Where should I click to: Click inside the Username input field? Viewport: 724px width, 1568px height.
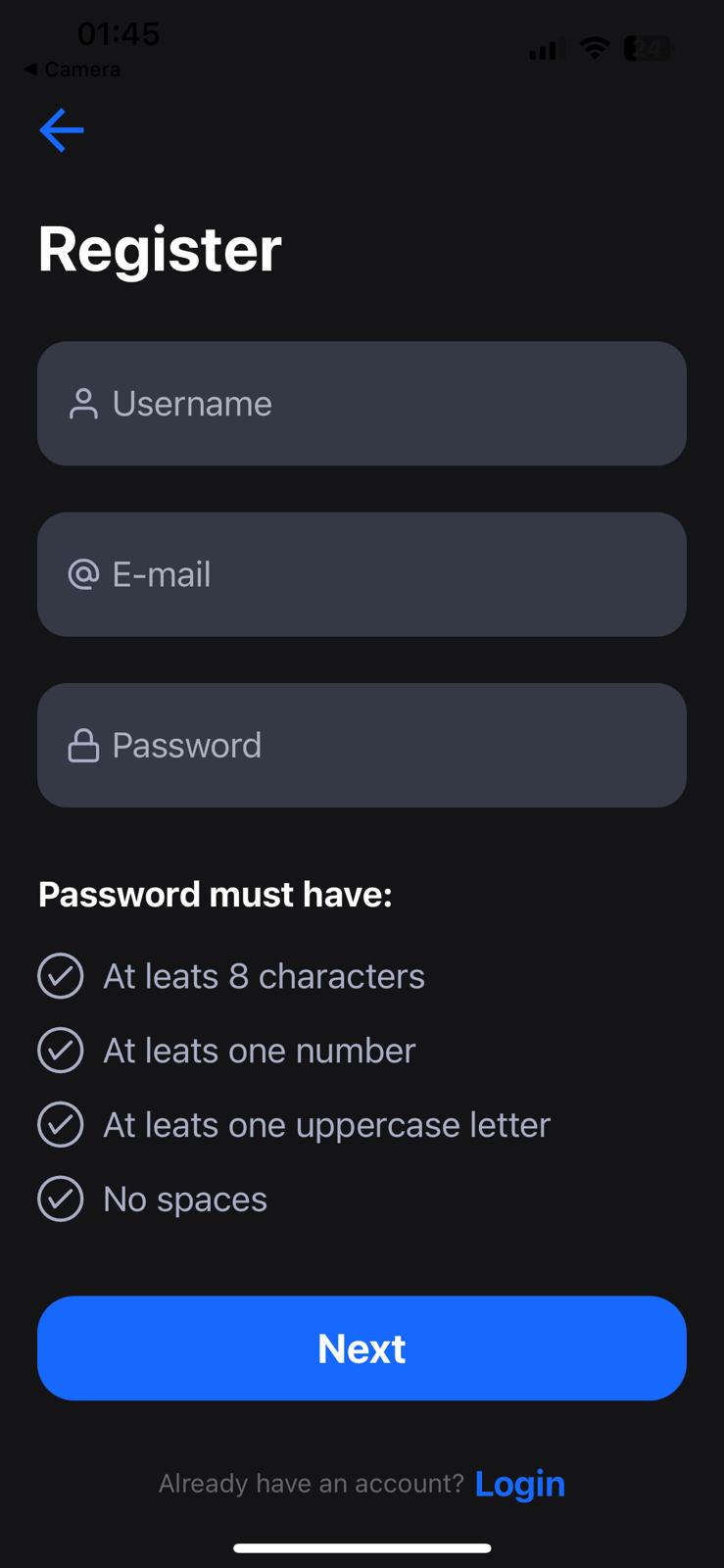click(x=362, y=403)
